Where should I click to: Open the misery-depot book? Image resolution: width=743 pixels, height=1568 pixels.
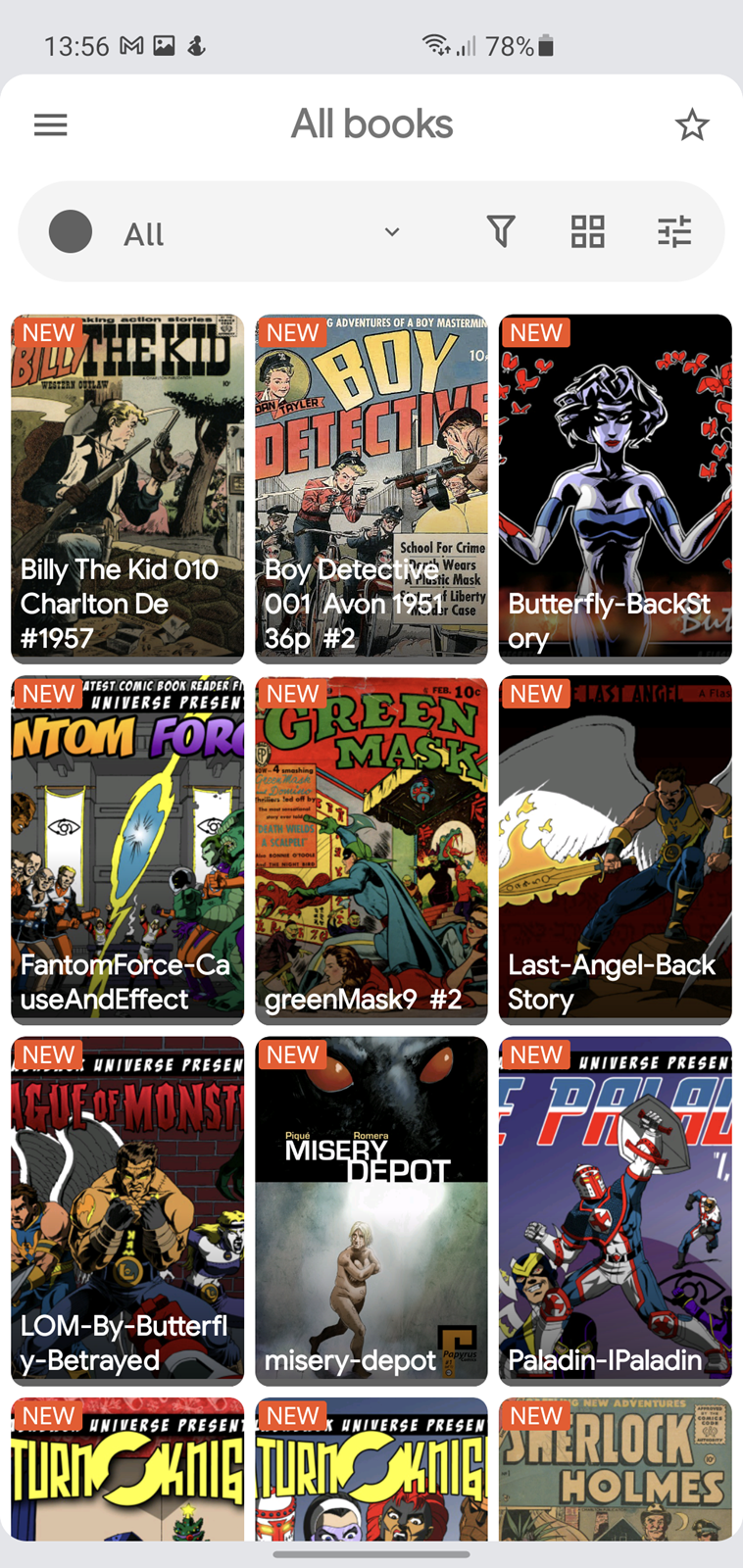(x=371, y=1211)
